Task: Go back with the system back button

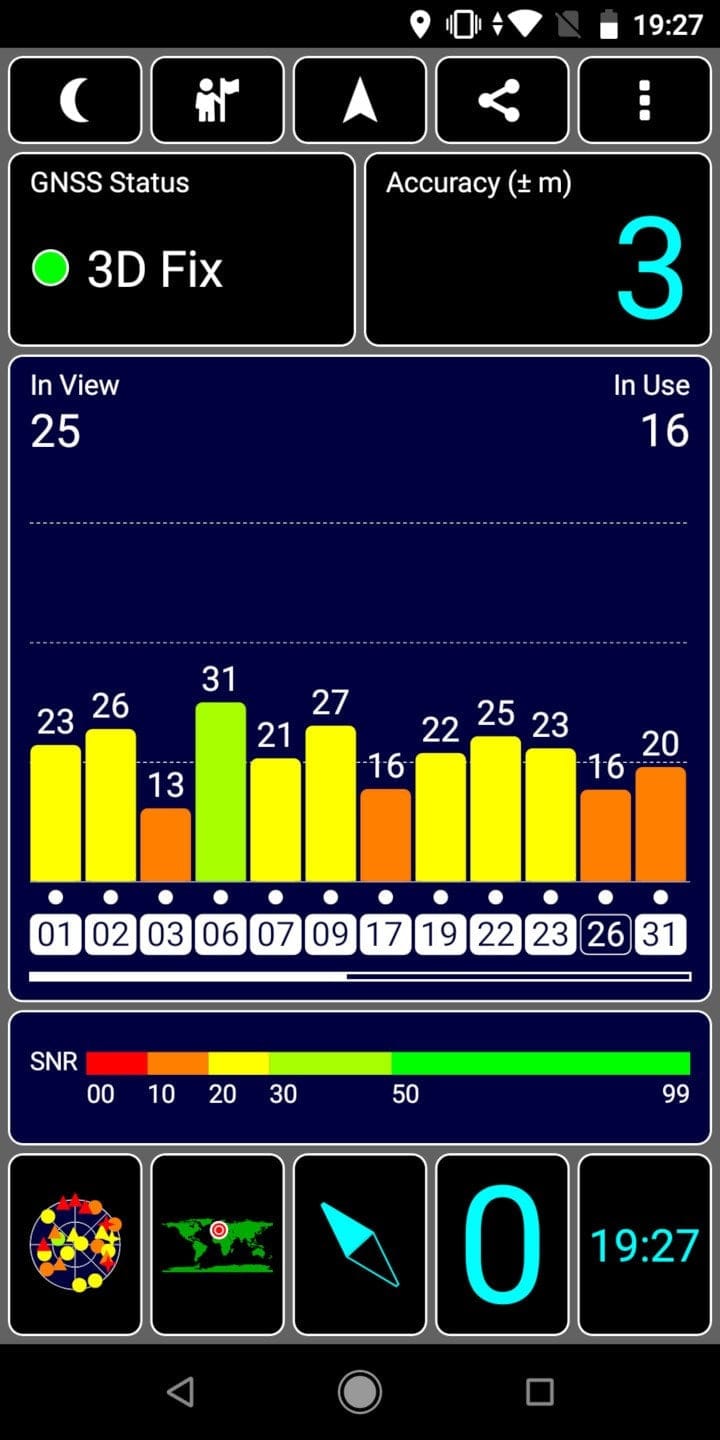Action: [x=180, y=1391]
